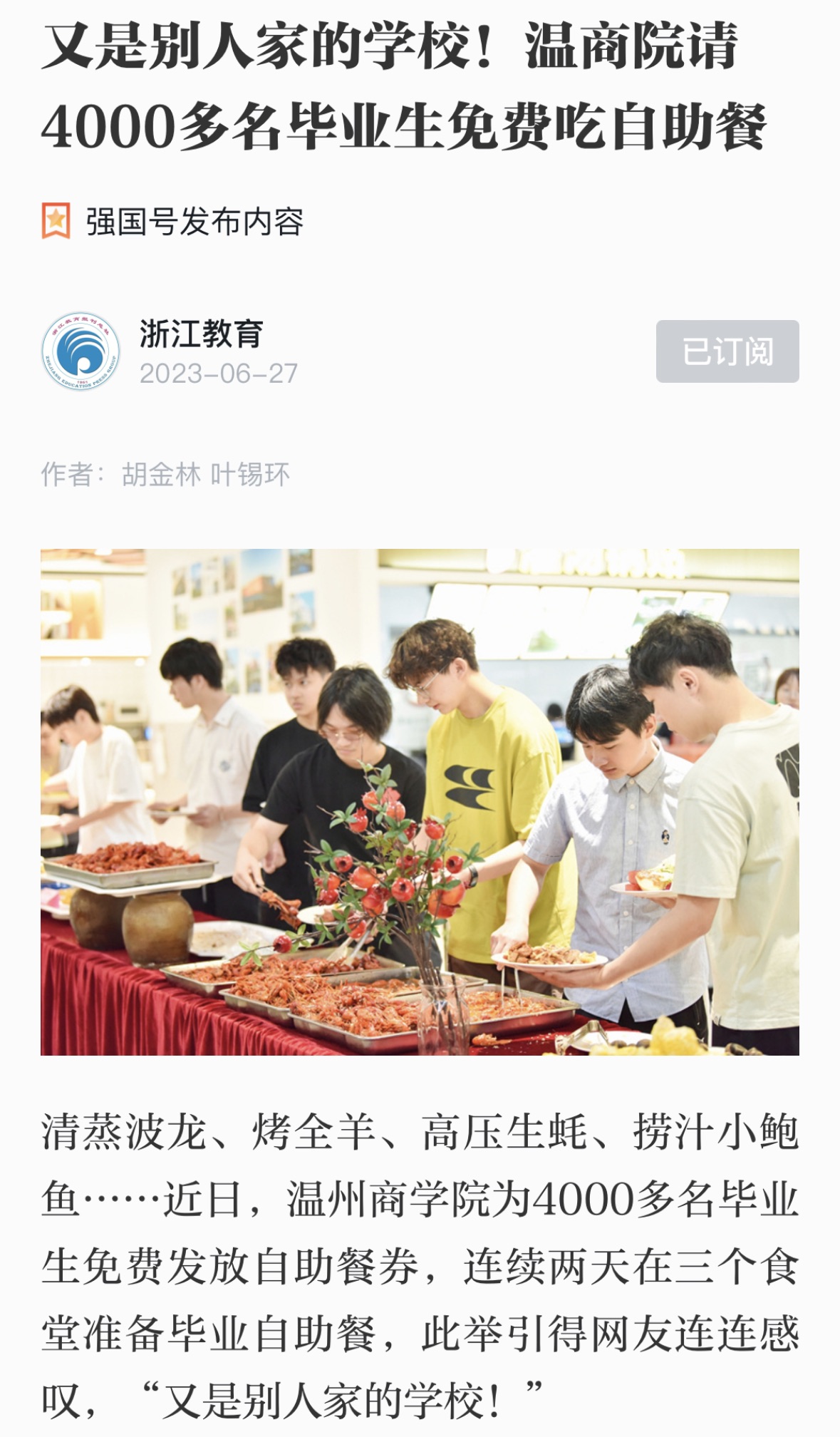
Task: Open the 浙江教育 account name
Action: 202,334
